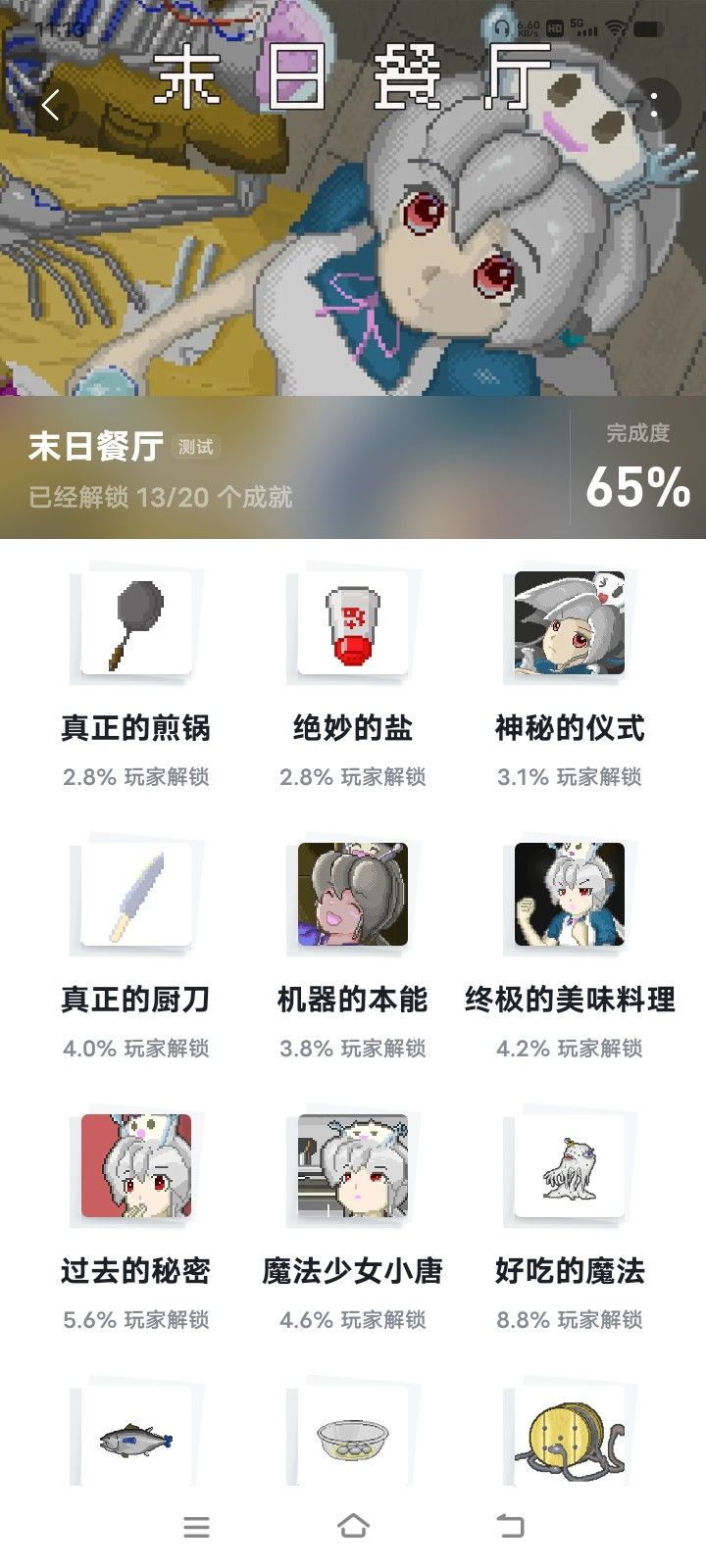Tap the 终极的美味料理 achievement

(x=570, y=895)
